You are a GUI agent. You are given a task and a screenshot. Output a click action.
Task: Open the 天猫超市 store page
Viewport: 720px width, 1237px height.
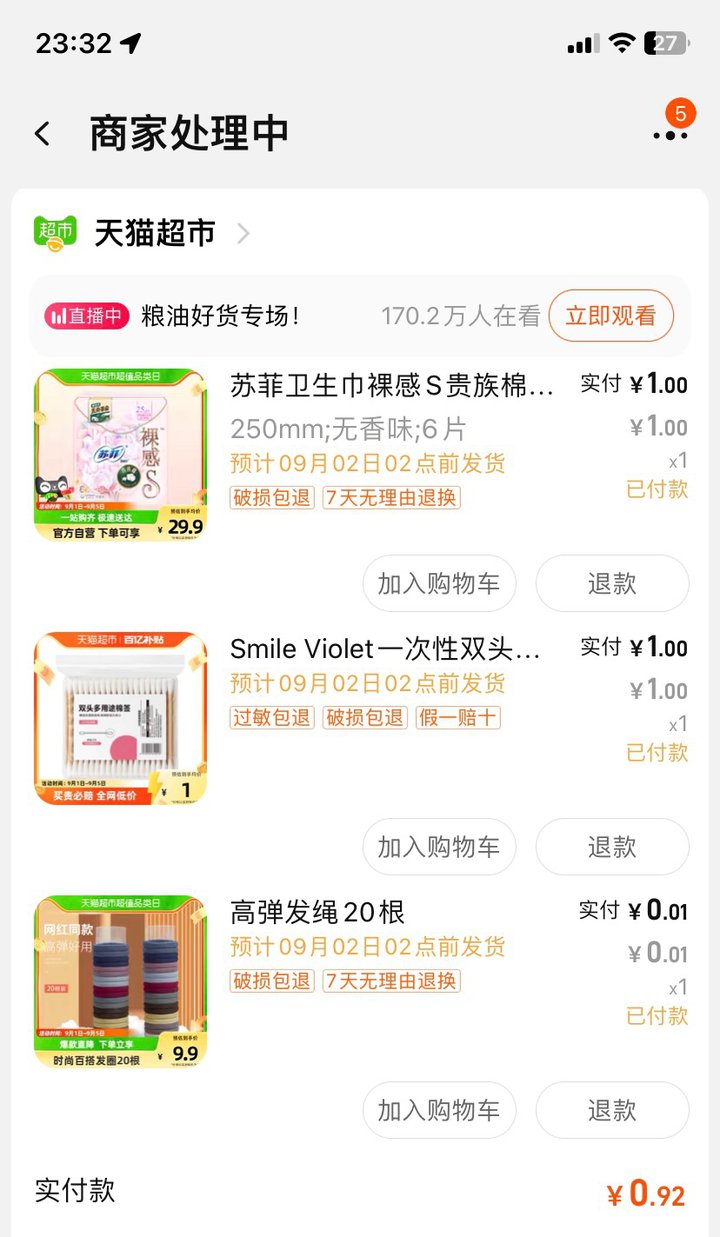(142, 232)
